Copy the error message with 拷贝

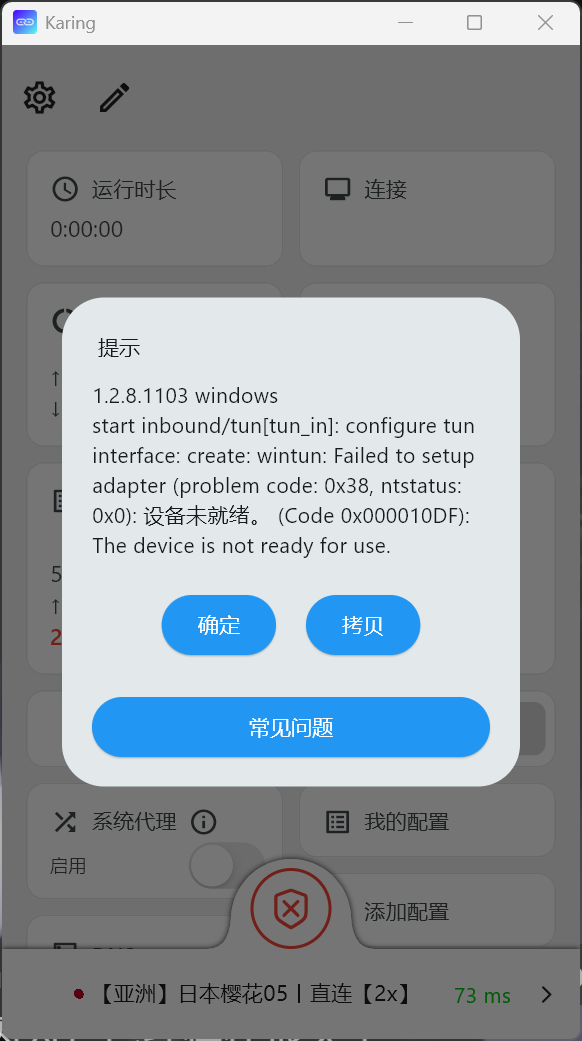(362, 625)
